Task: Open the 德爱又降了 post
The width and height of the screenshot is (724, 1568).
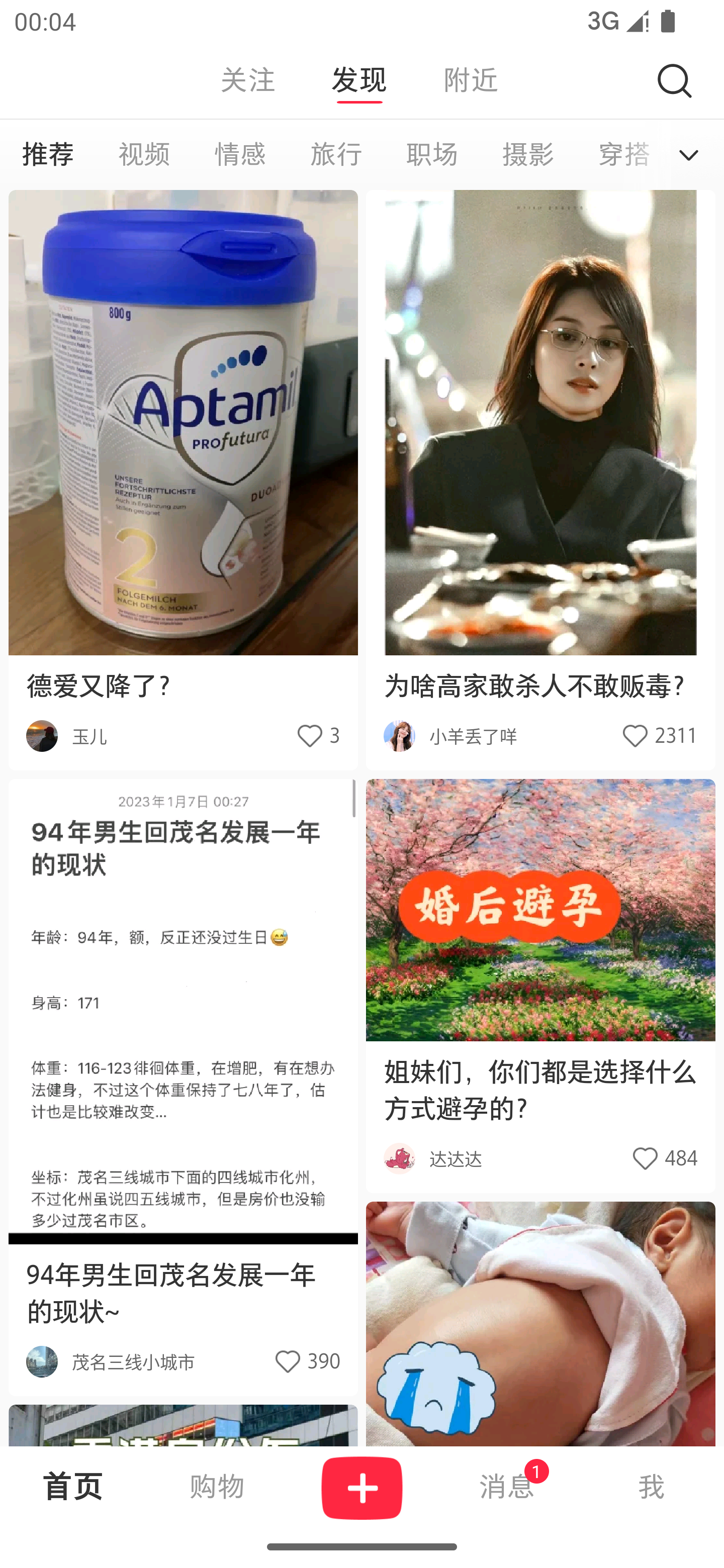Action: 183,426
